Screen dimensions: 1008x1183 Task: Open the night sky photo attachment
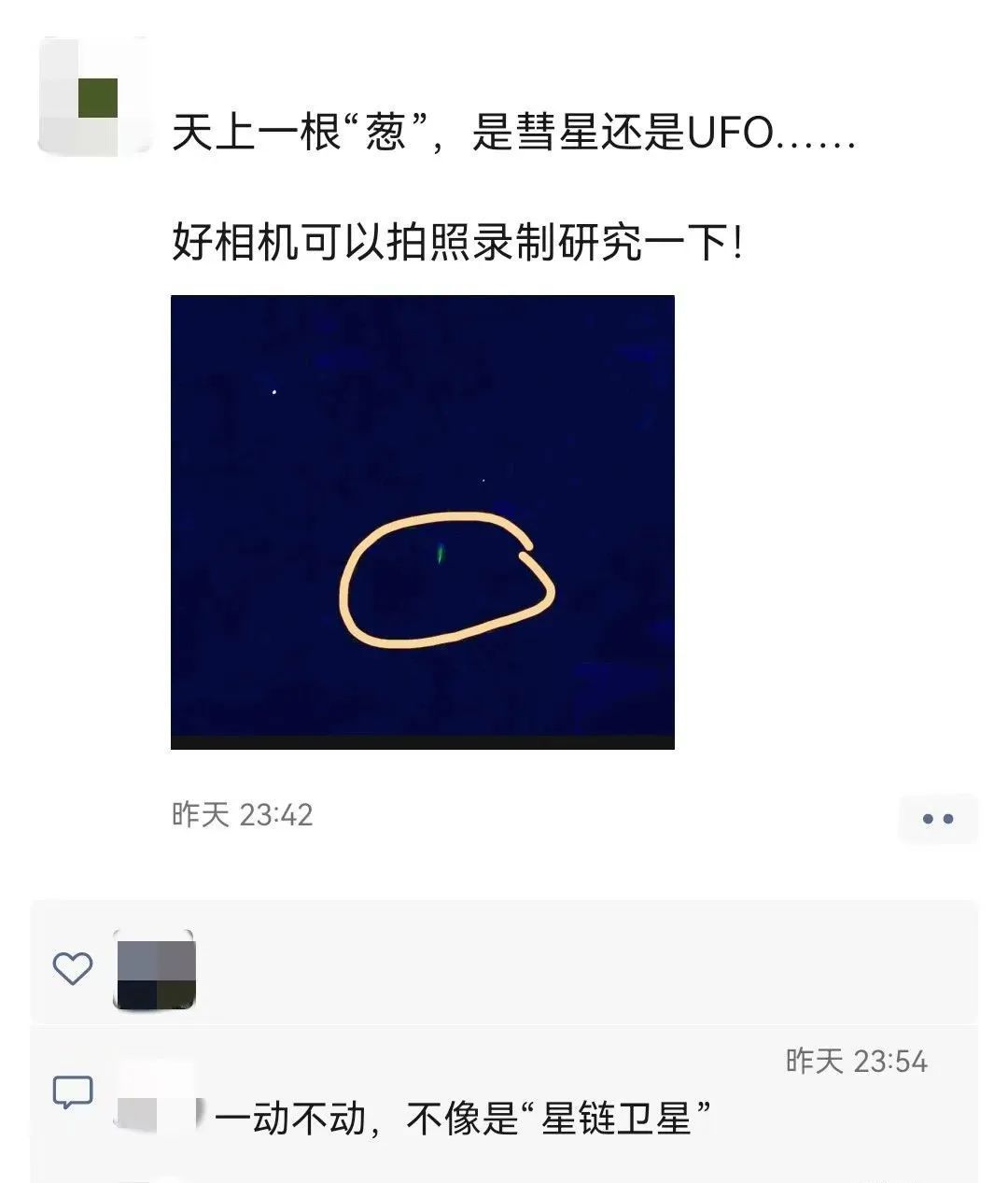pos(420,518)
